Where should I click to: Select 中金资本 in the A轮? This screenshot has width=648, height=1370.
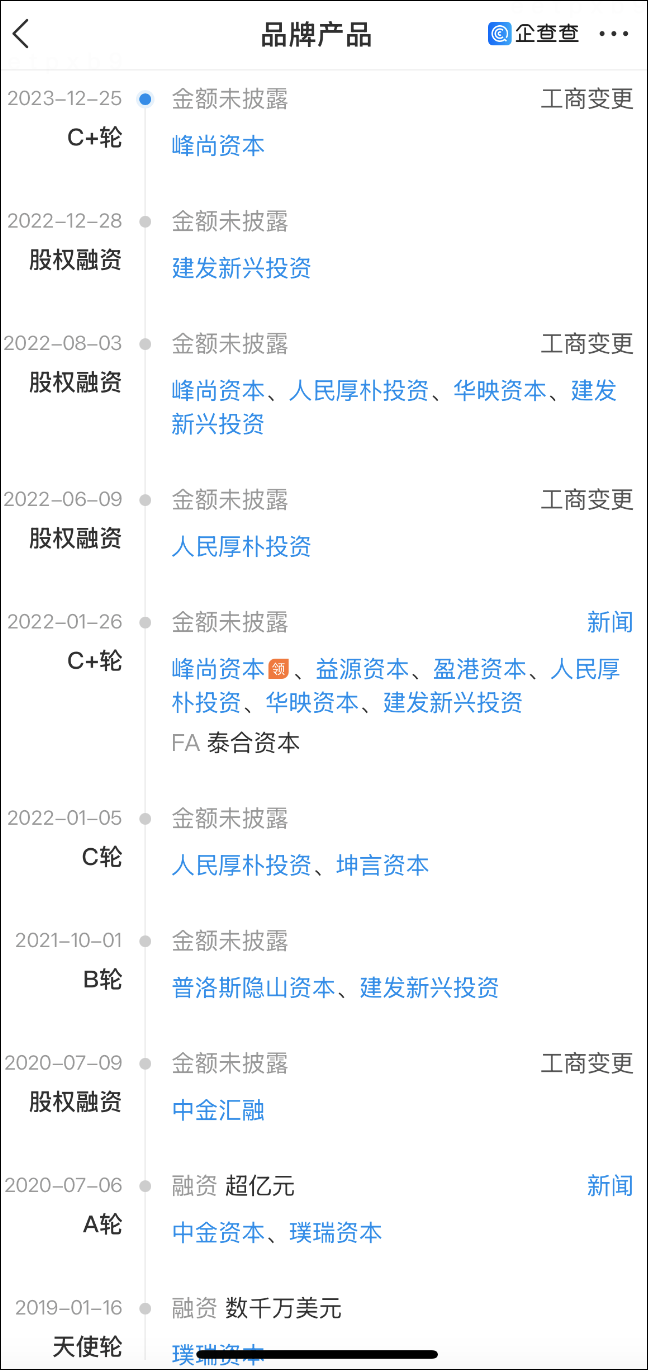[218, 1232]
